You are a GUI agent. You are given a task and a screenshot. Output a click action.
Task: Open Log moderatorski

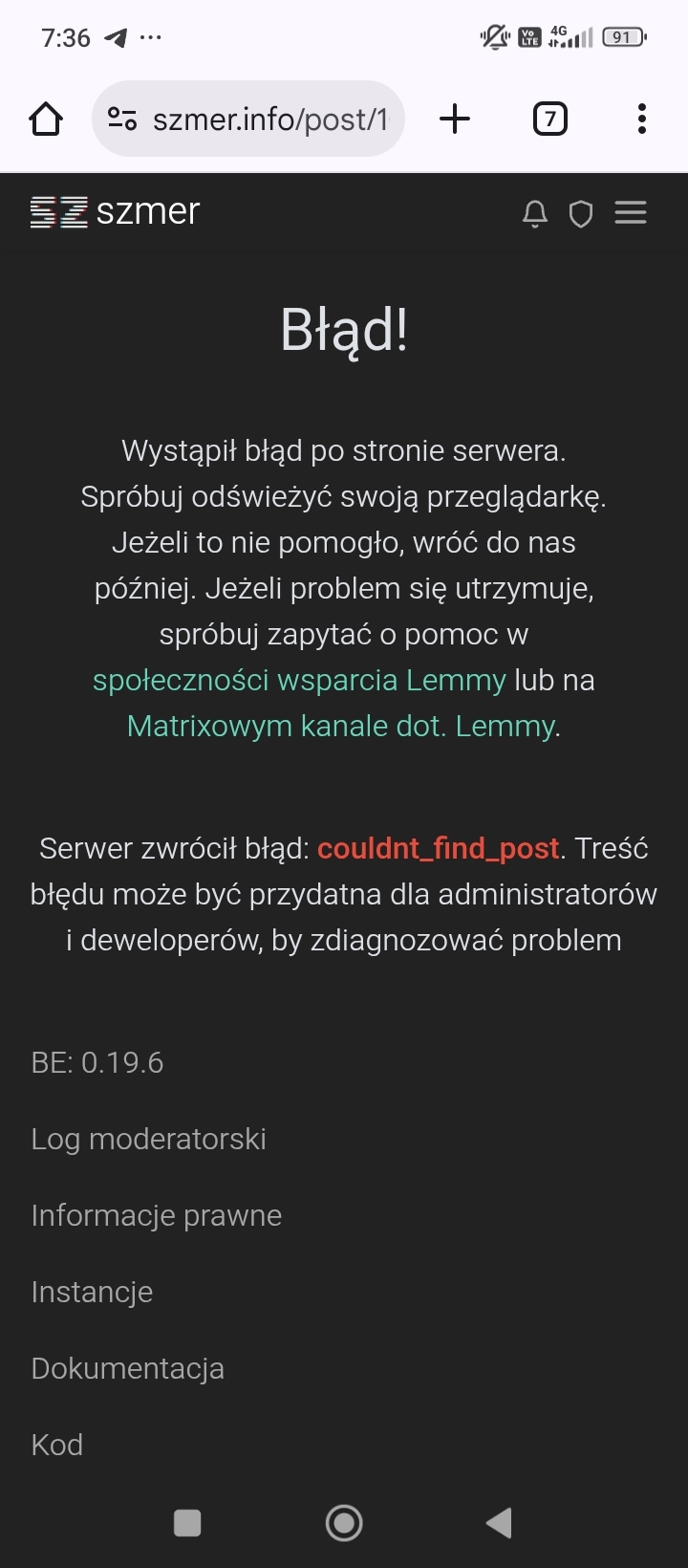pyautogui.click(x=148, y=1139)
